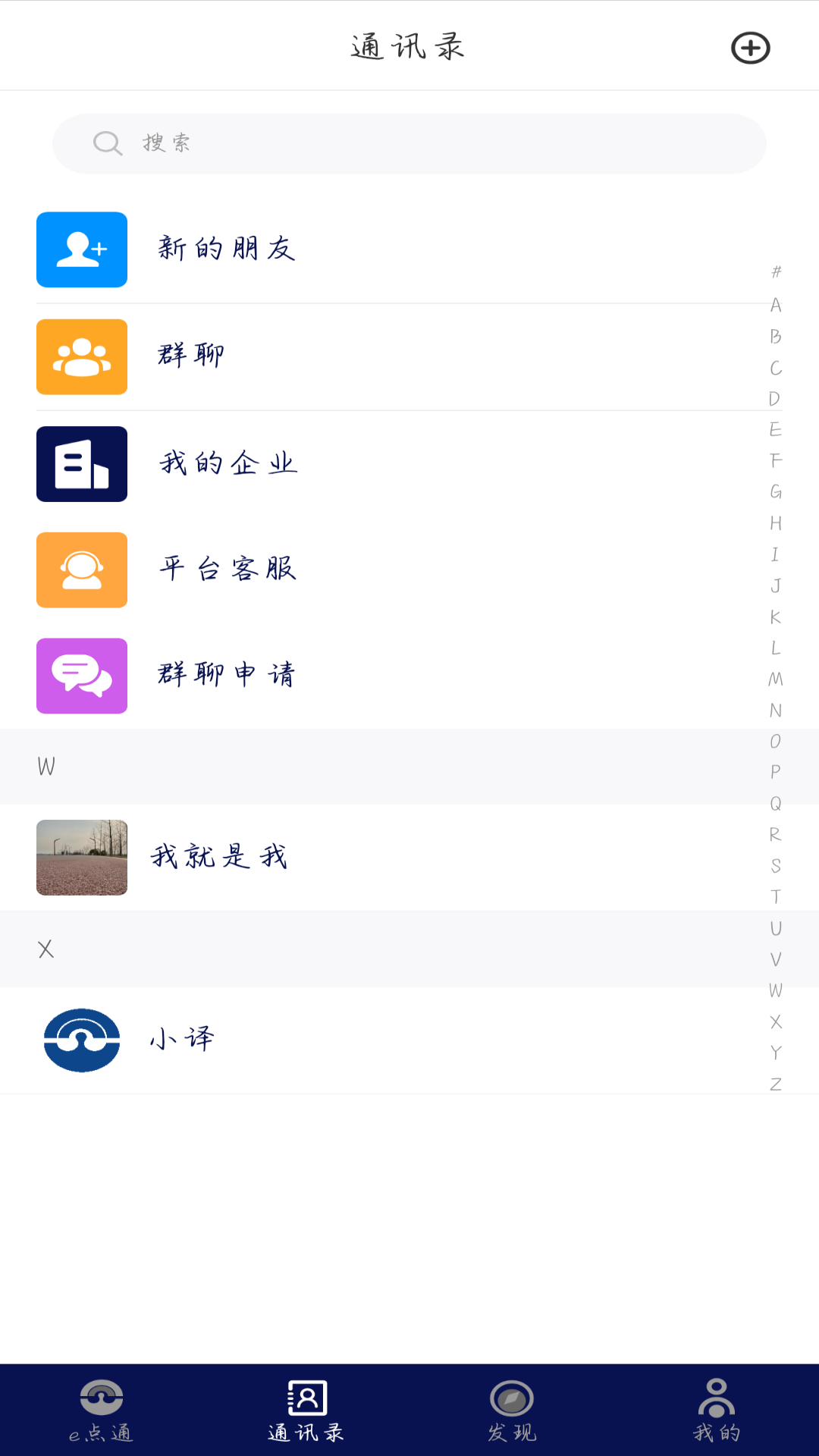
Task: Tap the purple 群聊申请 chat bubbles icon
Action: 81,676
